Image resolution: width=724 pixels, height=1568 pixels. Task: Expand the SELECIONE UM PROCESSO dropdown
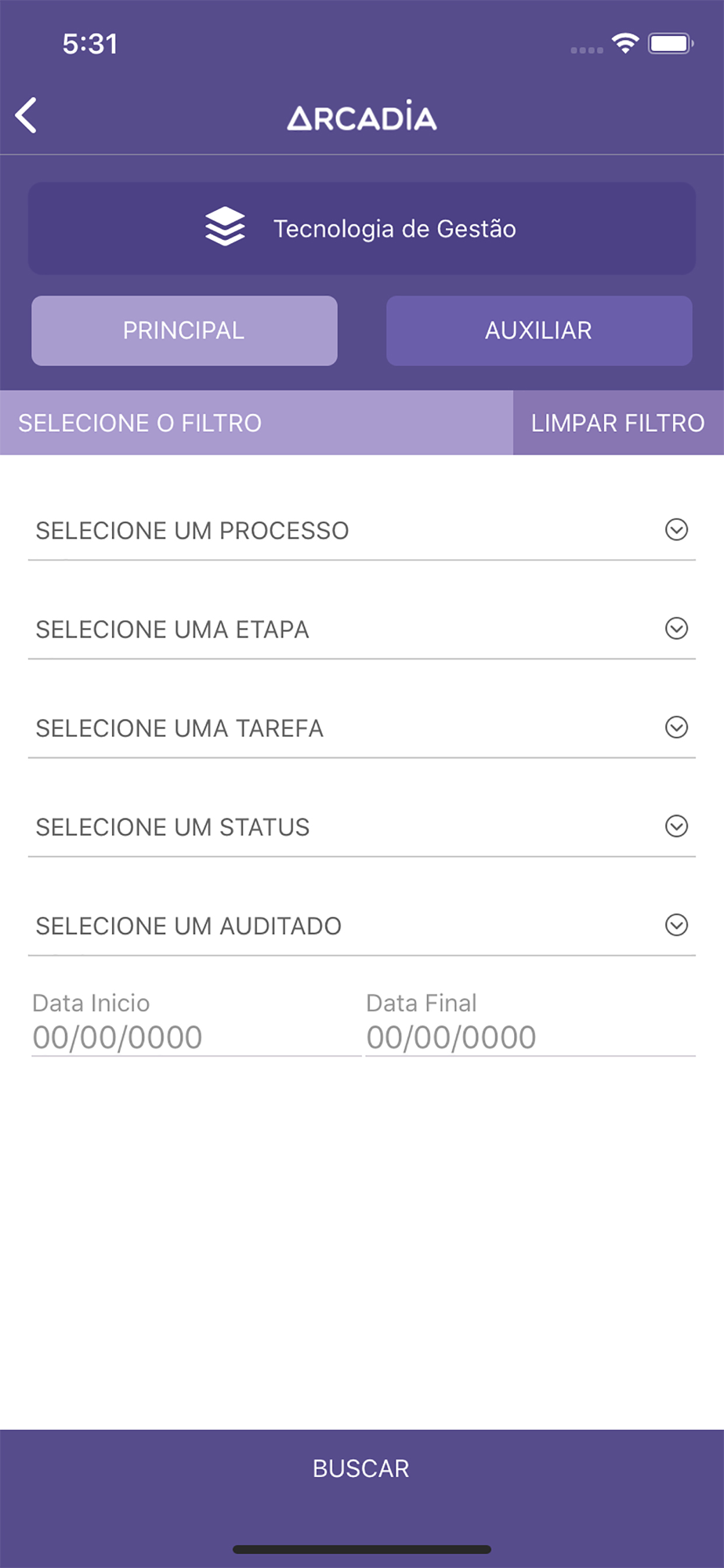(362, 530)
